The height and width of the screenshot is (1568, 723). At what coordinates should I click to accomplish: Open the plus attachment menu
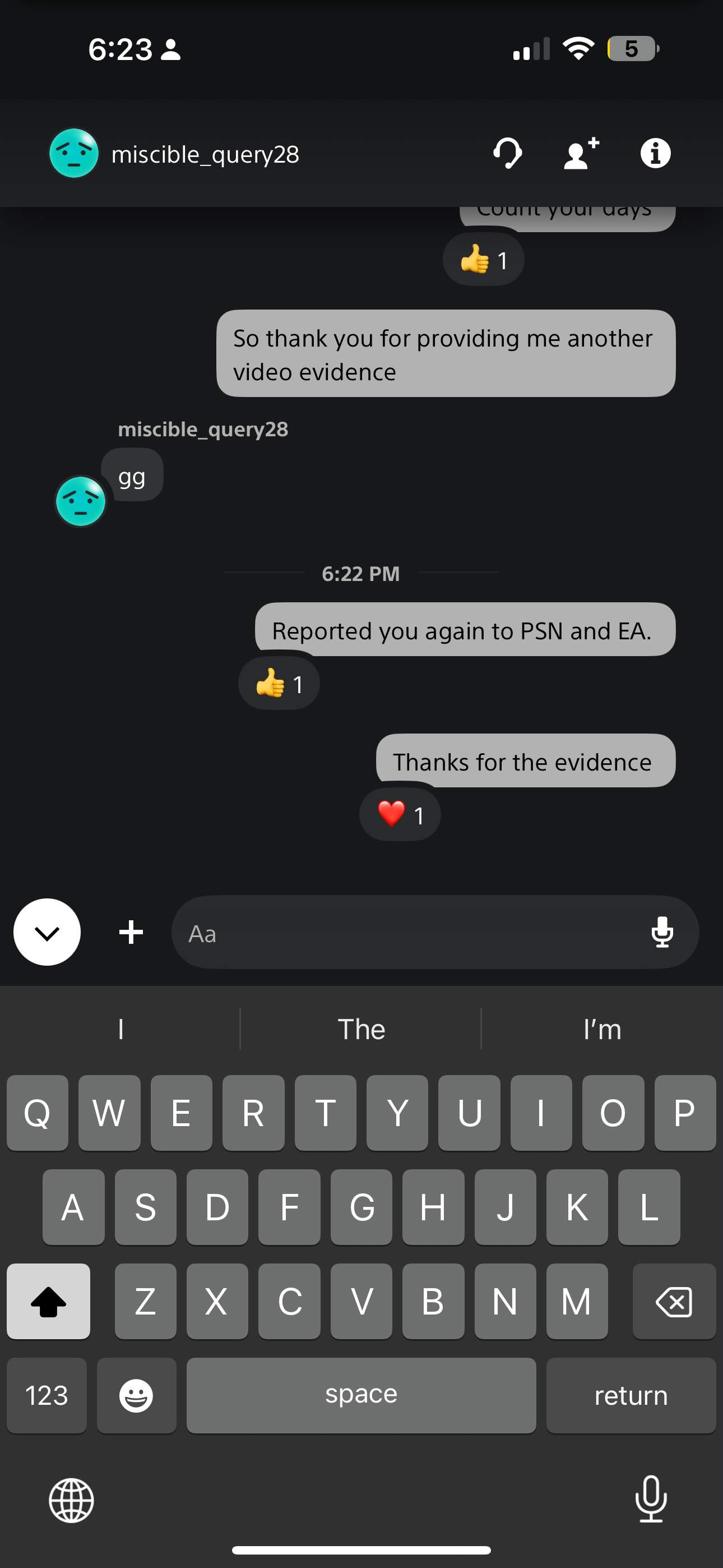(x=131, y=932)
